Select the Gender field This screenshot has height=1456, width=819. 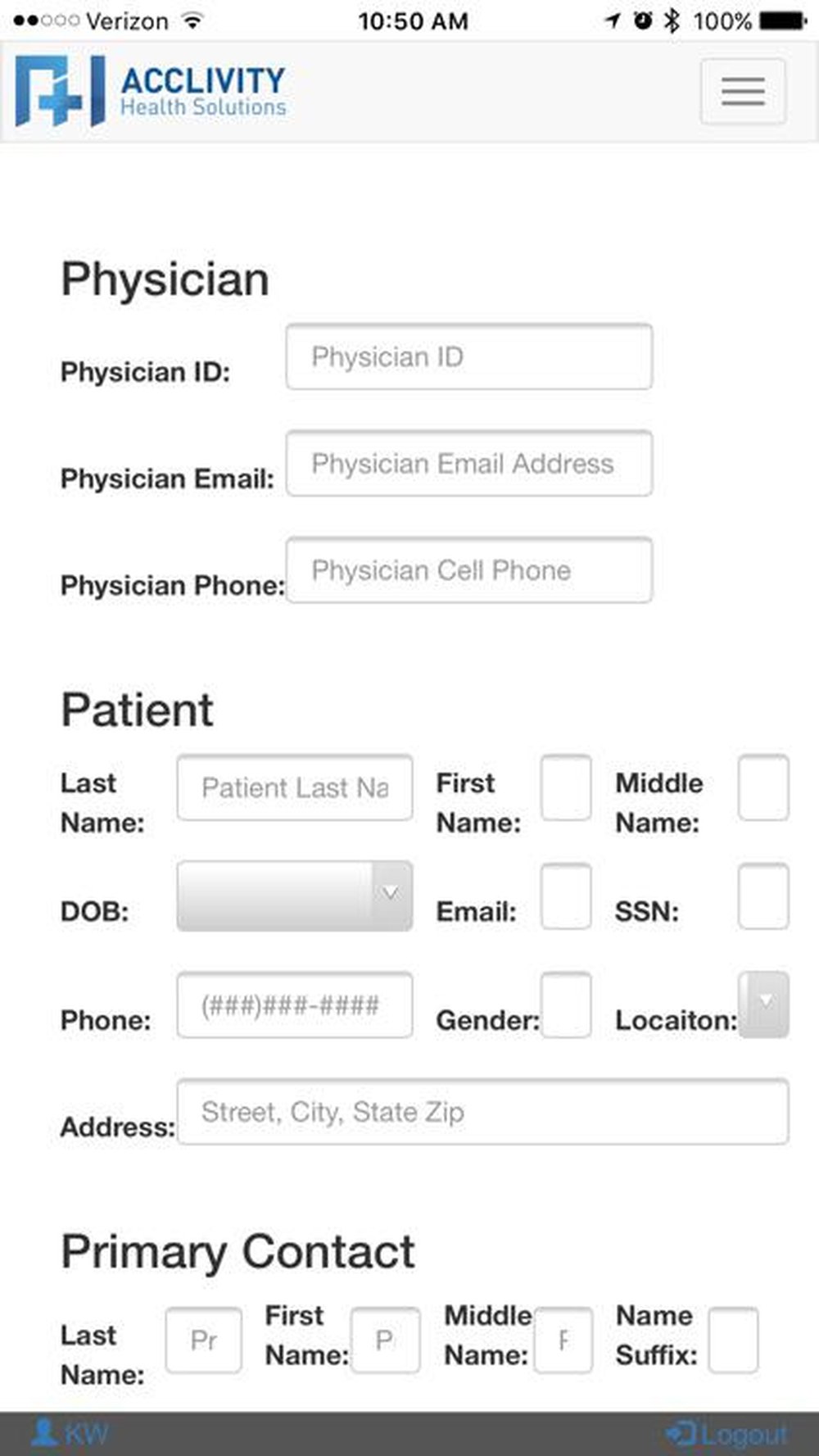[x=566, y=1005]
